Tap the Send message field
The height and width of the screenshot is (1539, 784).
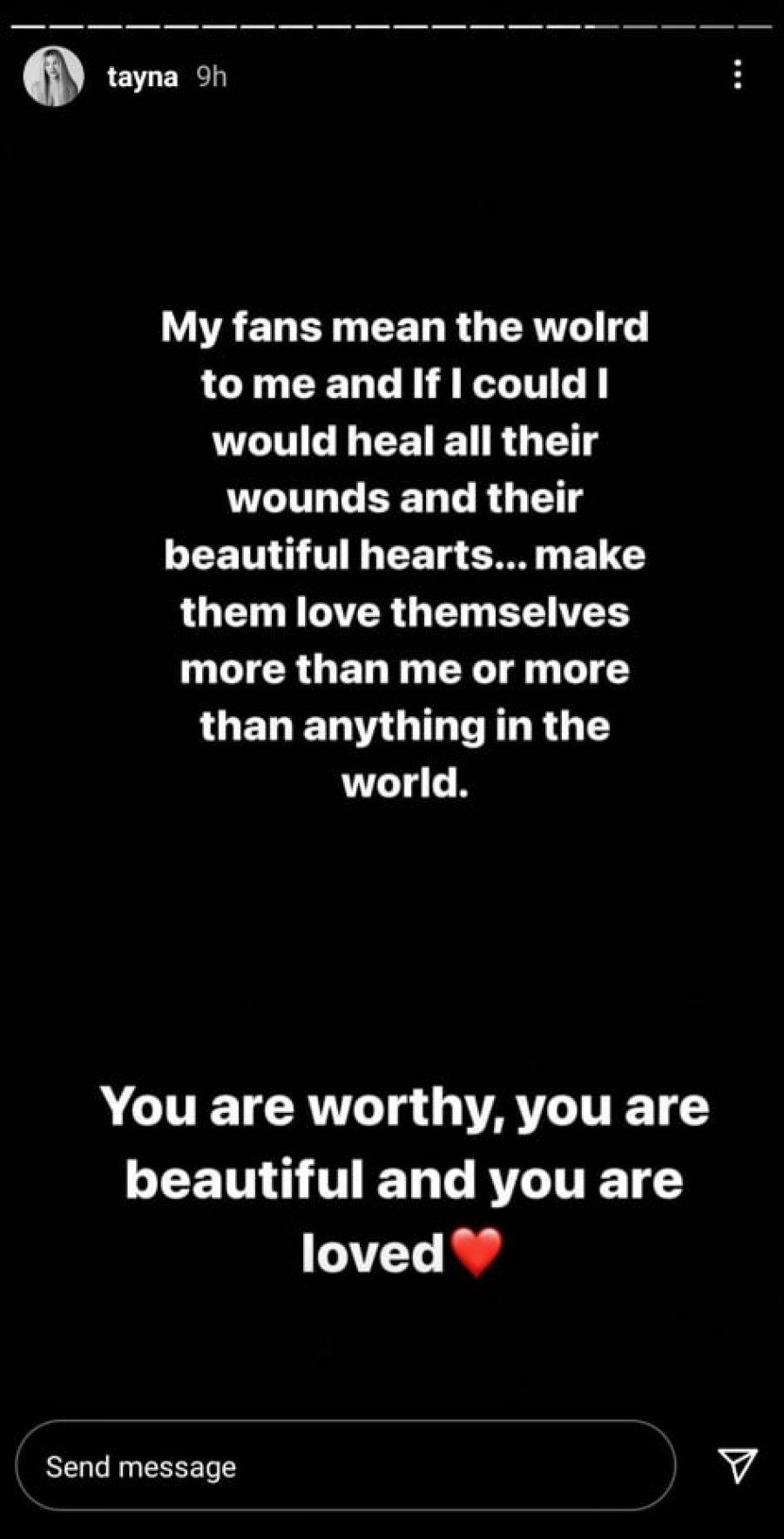click(345, 1466)
